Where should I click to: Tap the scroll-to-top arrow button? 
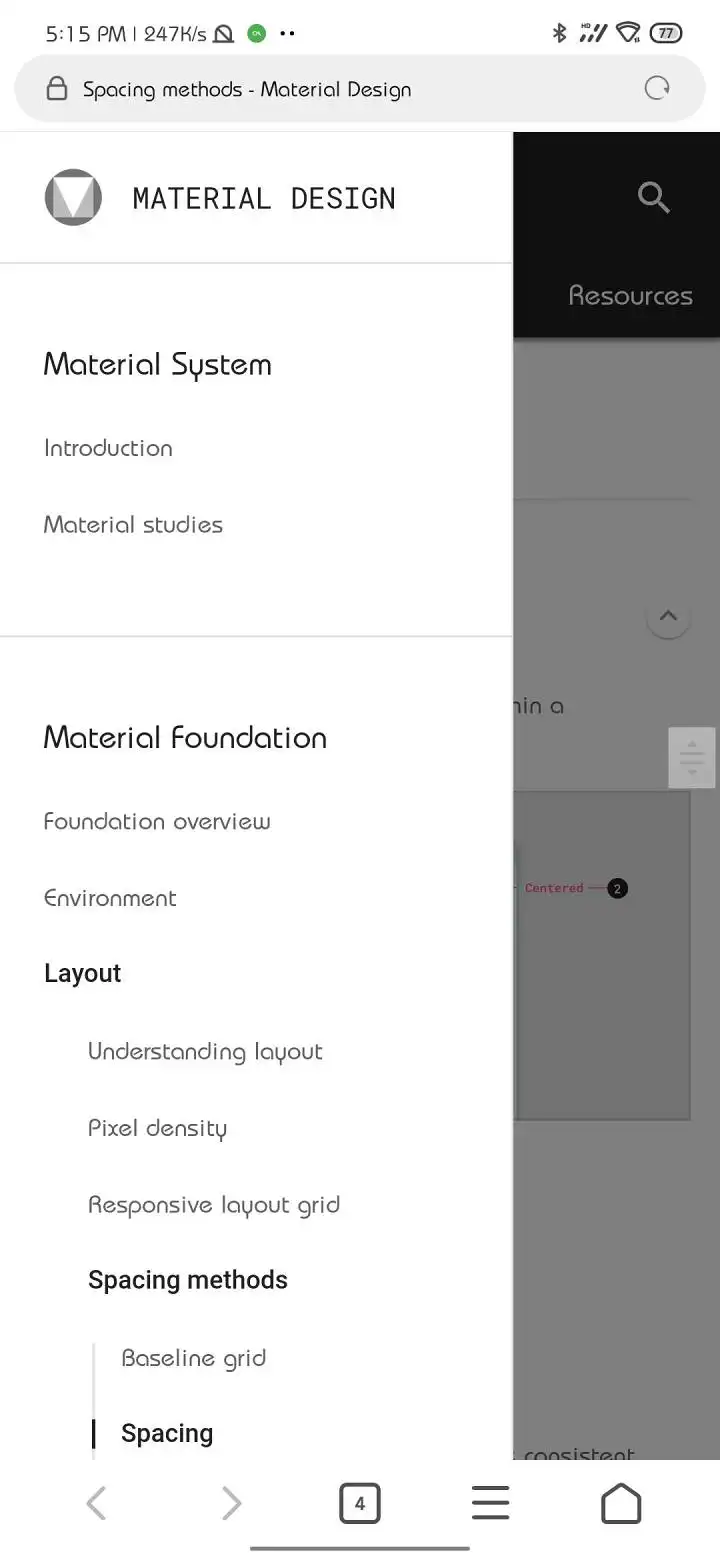point(668,616)
